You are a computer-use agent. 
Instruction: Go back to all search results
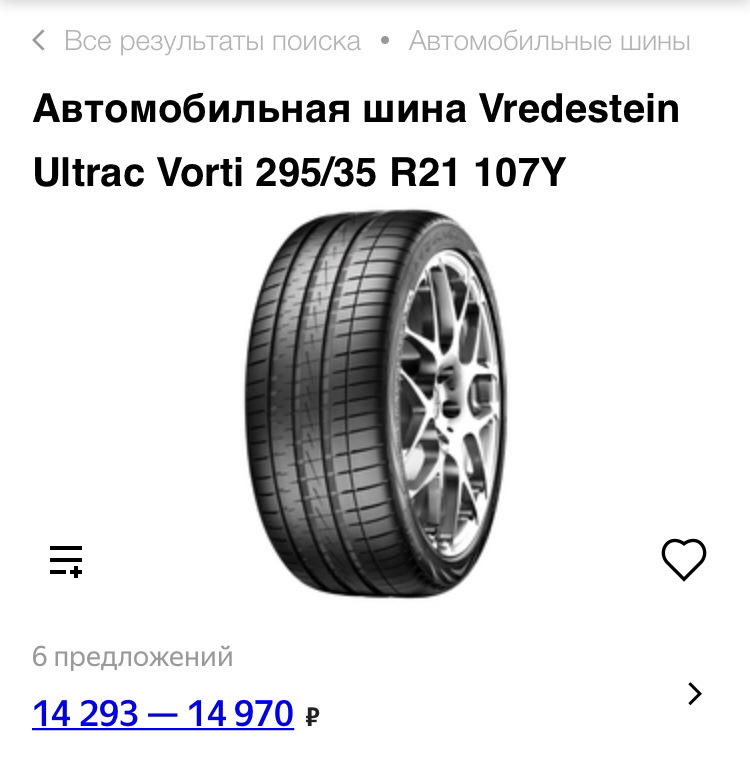pos(198,41)
